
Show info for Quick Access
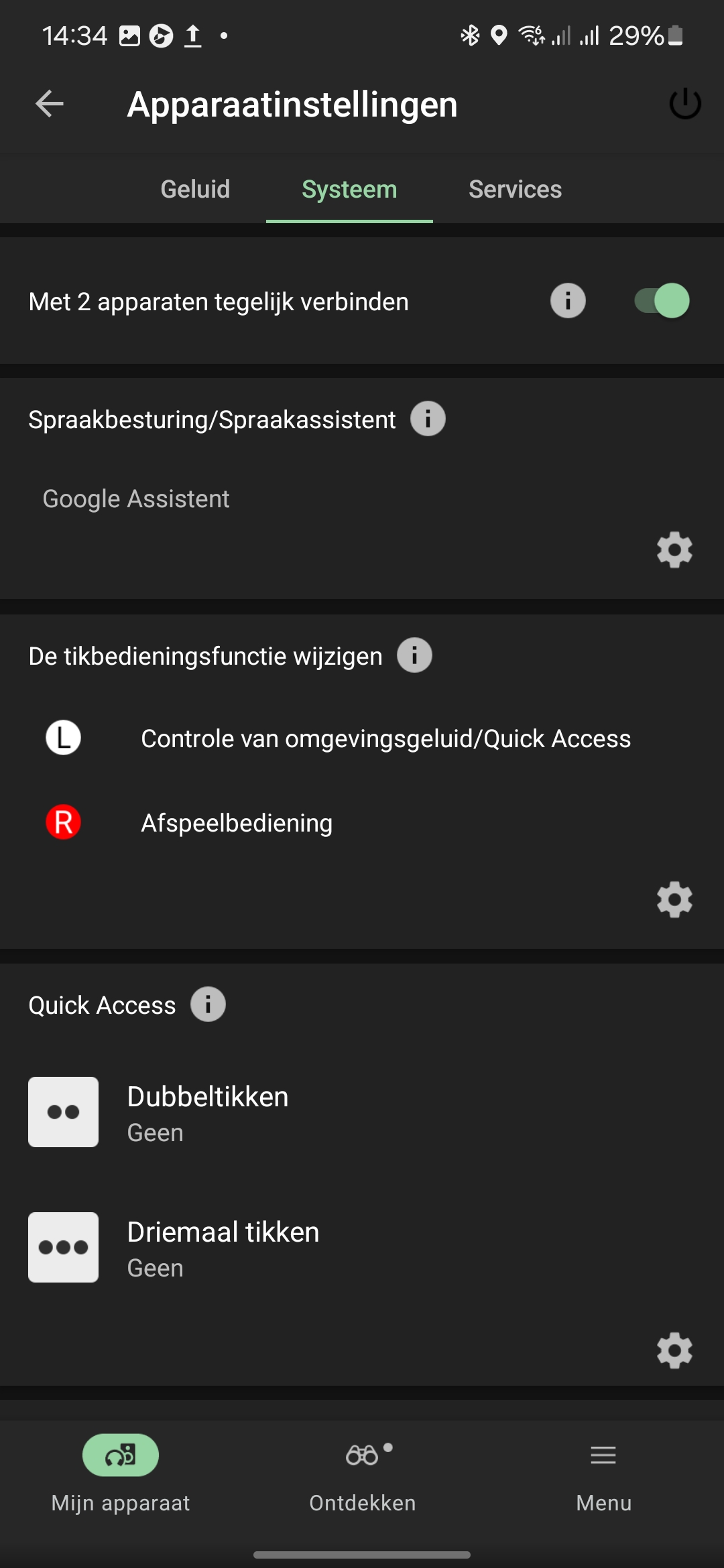tap(208, 1004)
